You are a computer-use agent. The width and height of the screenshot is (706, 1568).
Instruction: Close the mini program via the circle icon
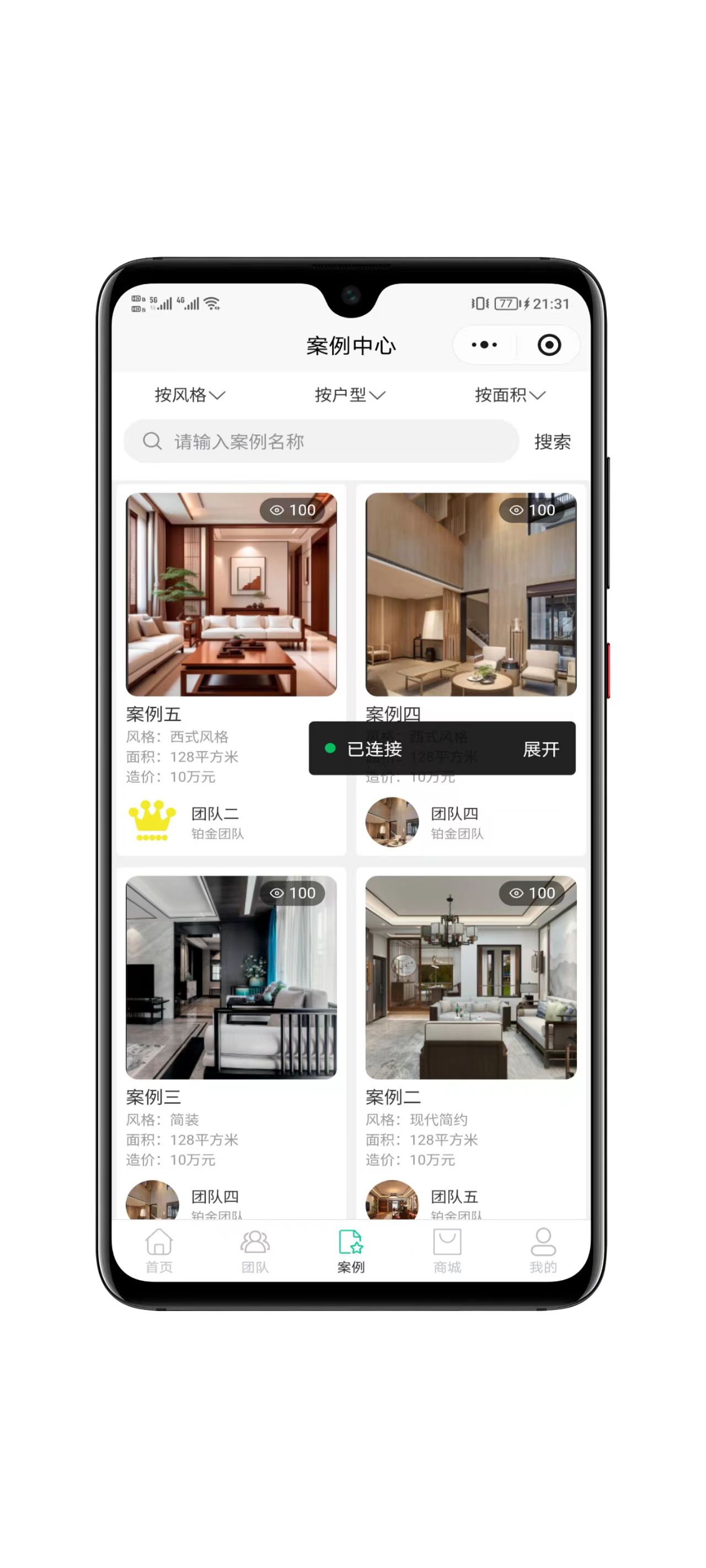coord(549,345)
